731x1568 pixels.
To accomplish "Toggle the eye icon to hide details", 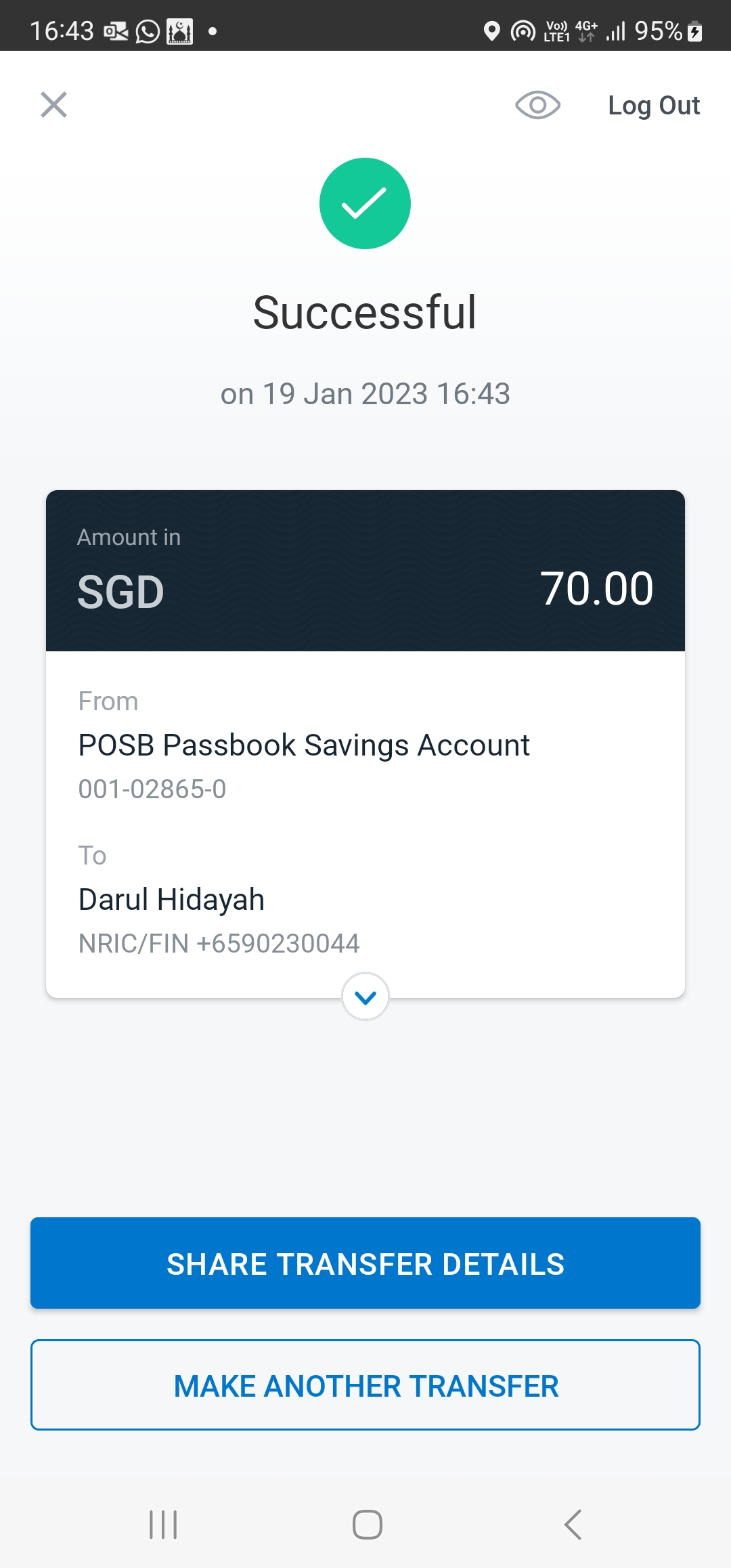I will (537, 105).
